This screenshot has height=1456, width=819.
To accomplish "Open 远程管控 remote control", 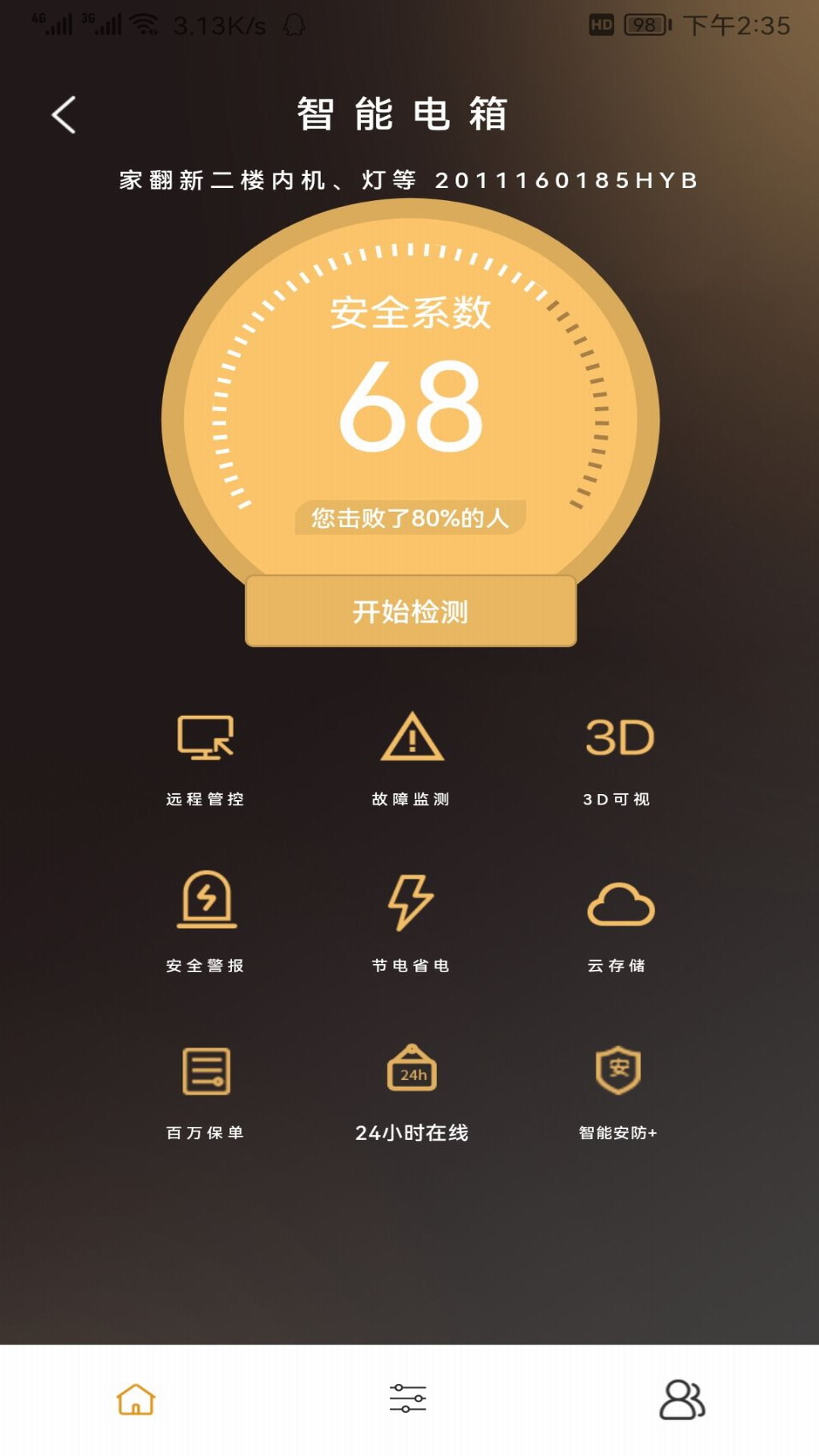I will pyautogui.click(x=206, y=759).
